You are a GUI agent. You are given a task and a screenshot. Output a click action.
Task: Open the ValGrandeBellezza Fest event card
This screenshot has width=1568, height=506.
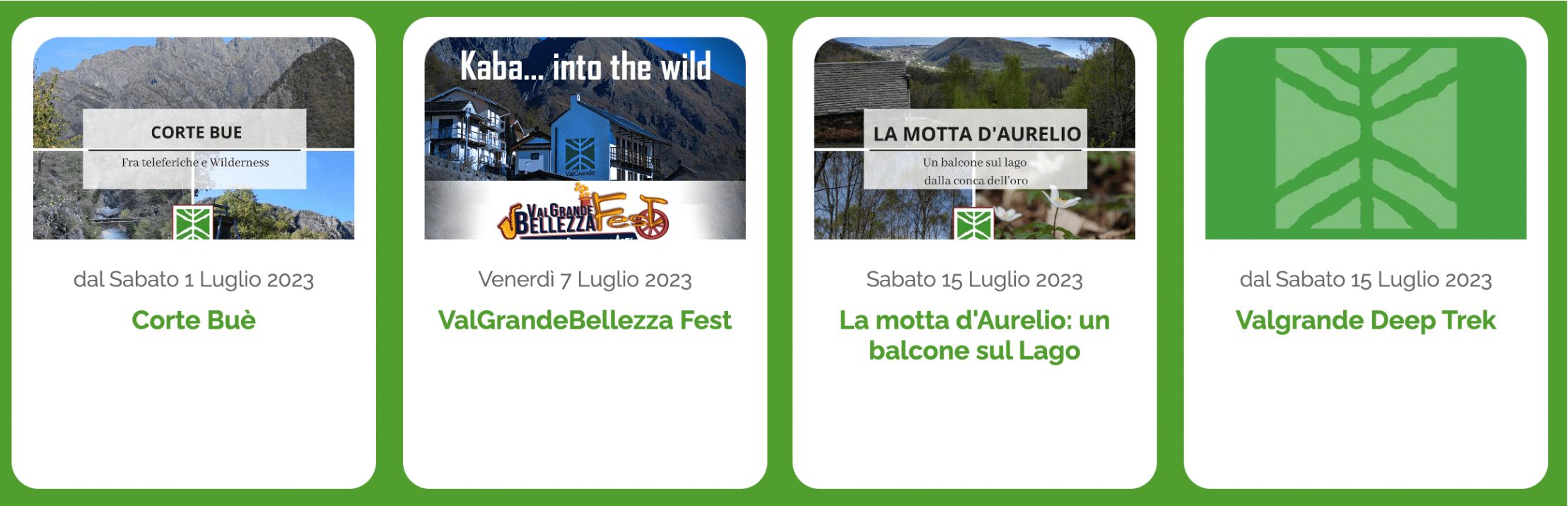585,320
